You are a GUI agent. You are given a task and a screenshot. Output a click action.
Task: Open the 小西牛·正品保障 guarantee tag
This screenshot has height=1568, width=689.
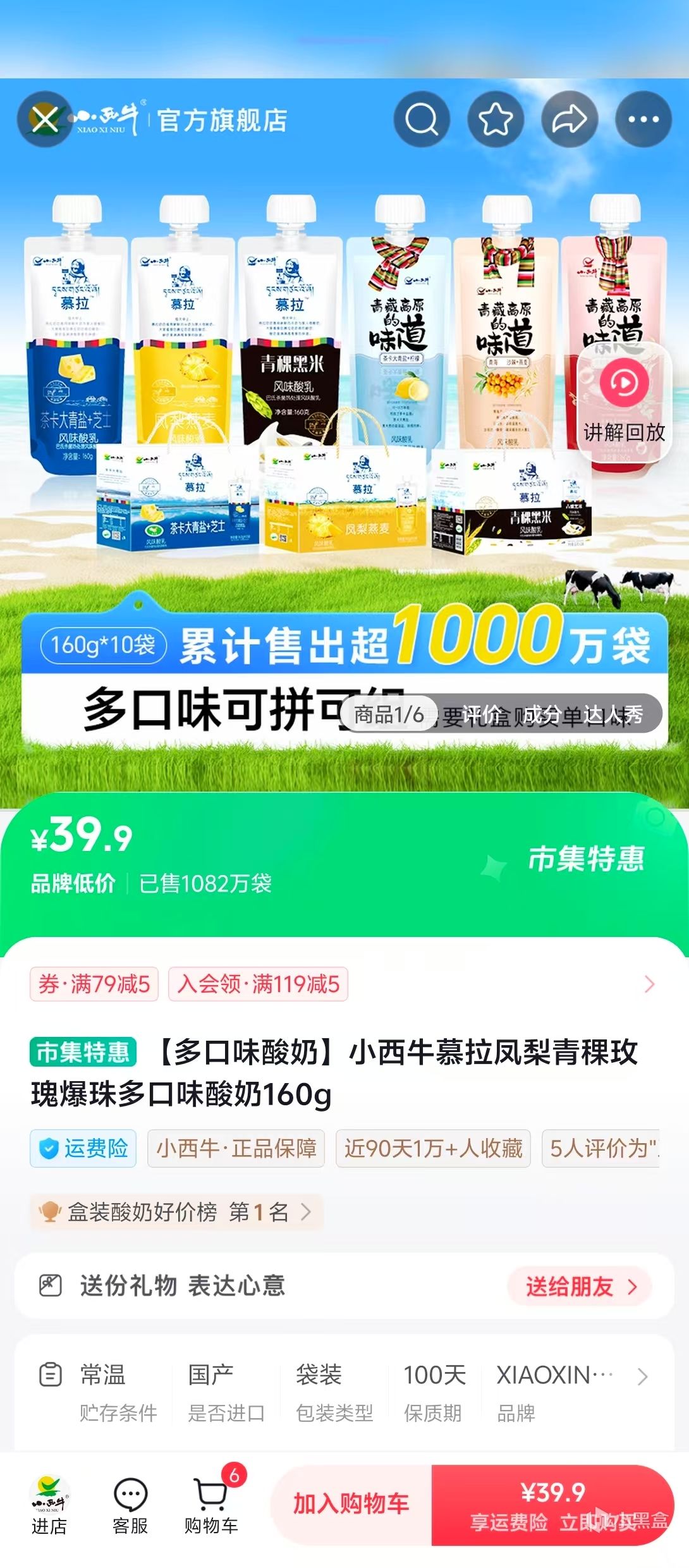click(236, 1148)
